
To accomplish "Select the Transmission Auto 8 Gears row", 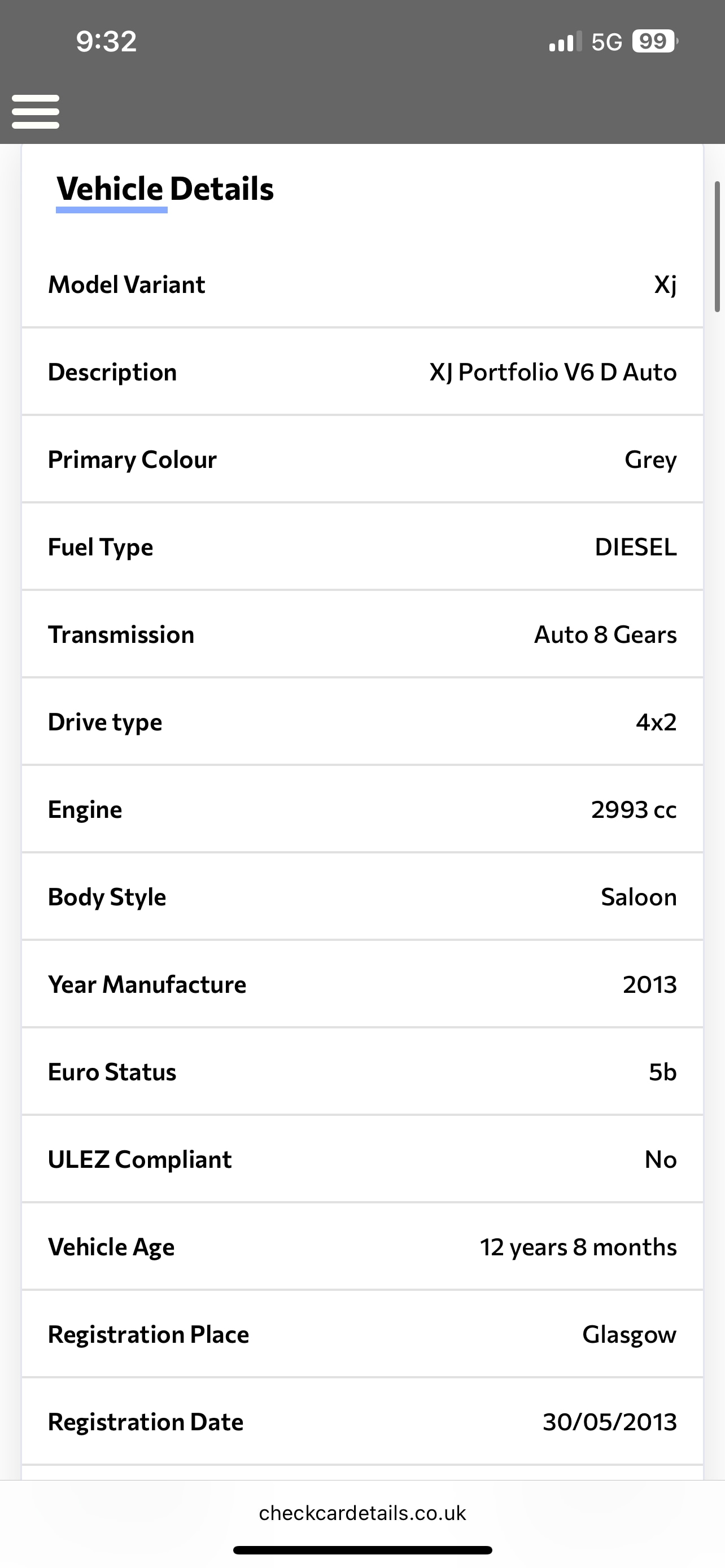I will pos(362,634).
